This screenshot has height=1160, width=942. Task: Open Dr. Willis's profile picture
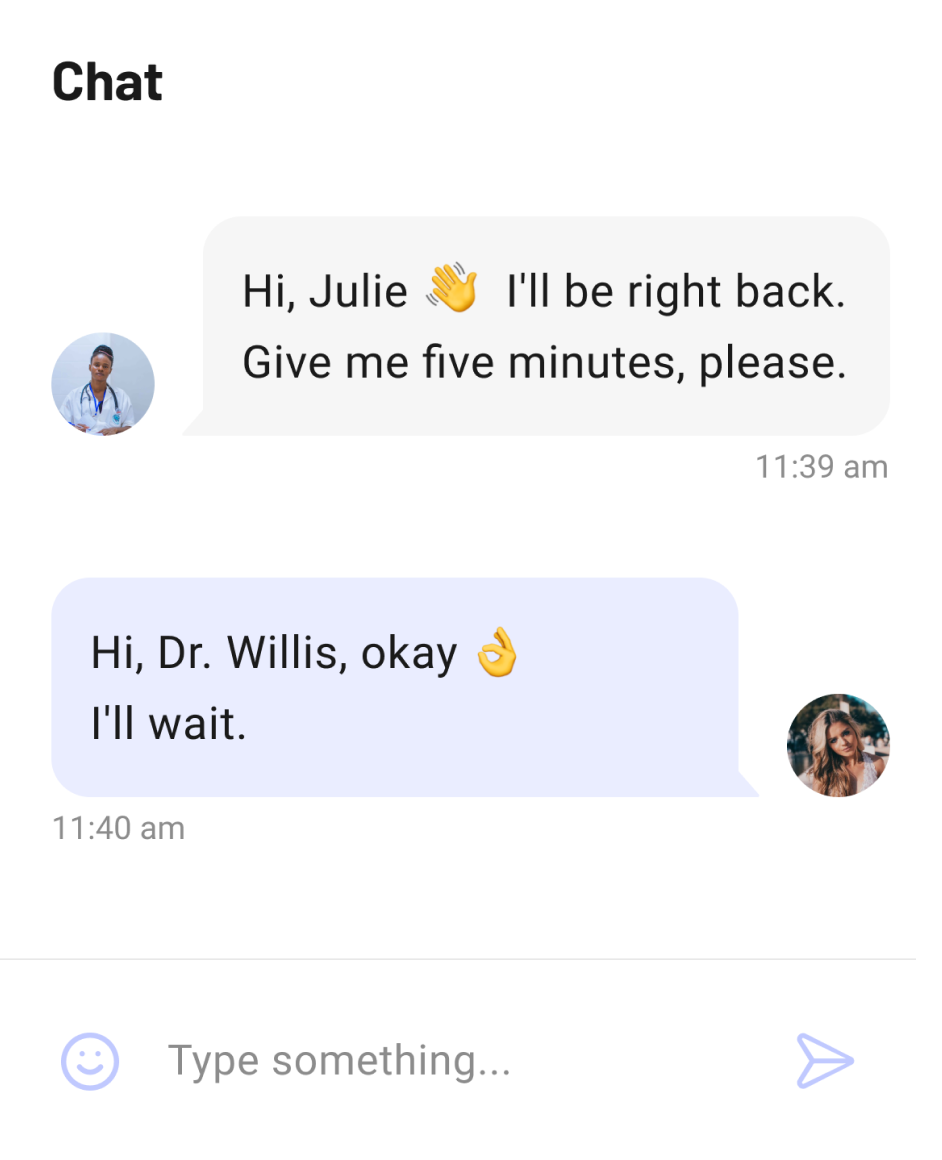tap(103, 384)
